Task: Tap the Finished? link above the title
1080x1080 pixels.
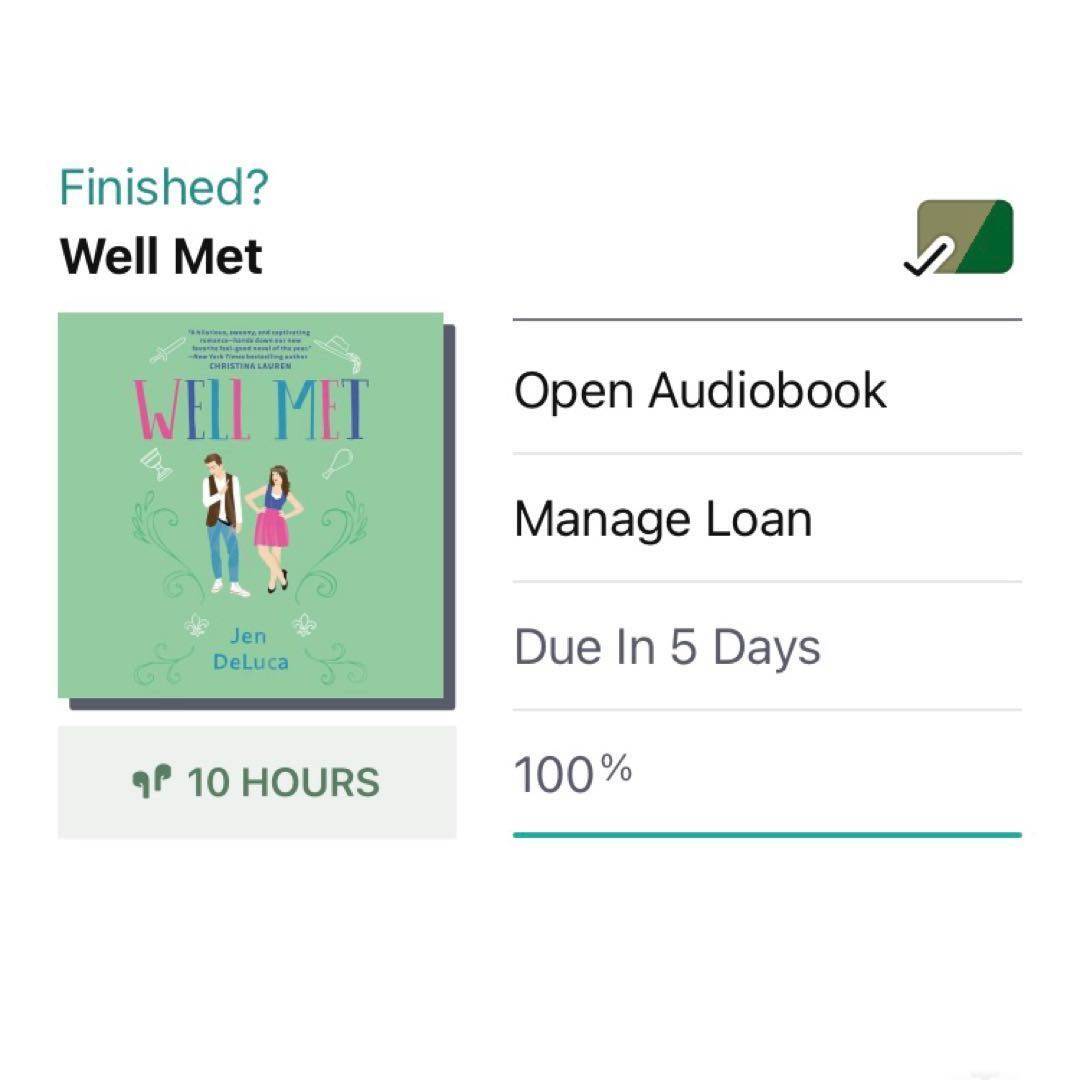Action: point(164,188)
